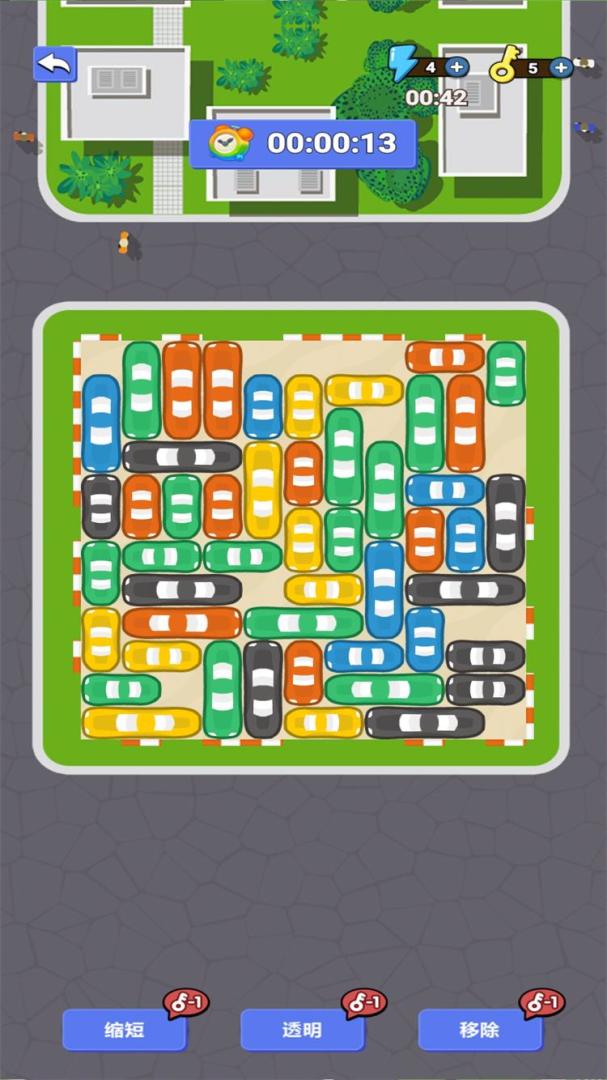Viewport: 607px width, 1080px height.
Task: Move the blue car on left edge
Action: 101,422
